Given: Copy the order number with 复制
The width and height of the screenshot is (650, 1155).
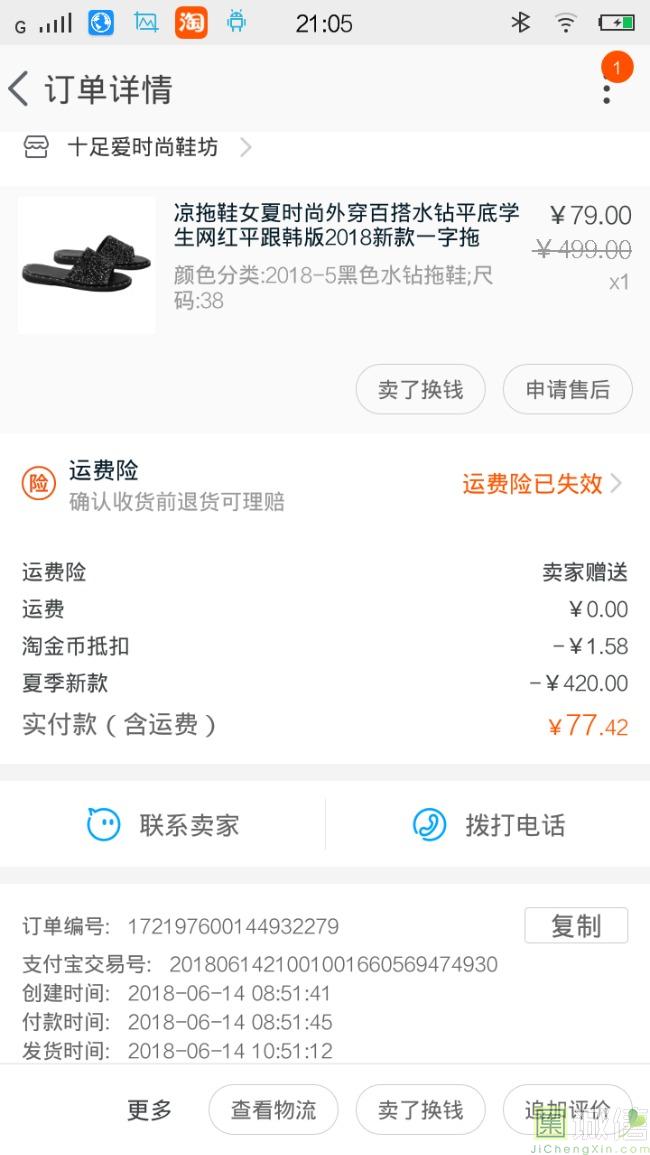Looking at the screenshot, I should pyautogui.click(x=576, y=926).
